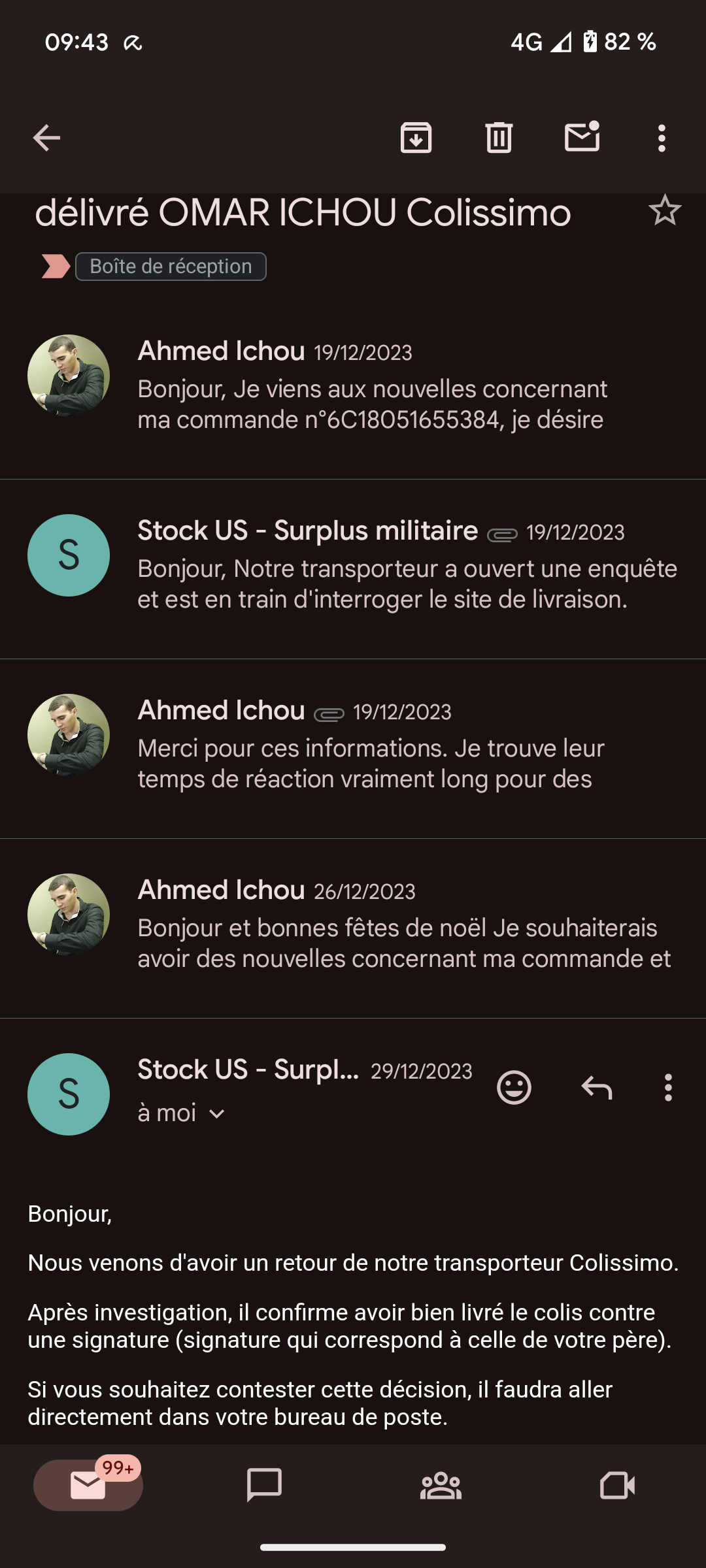Open more options for the latest message
Viewport: 706px width, 1568px height.
[x=667, y=1088]
